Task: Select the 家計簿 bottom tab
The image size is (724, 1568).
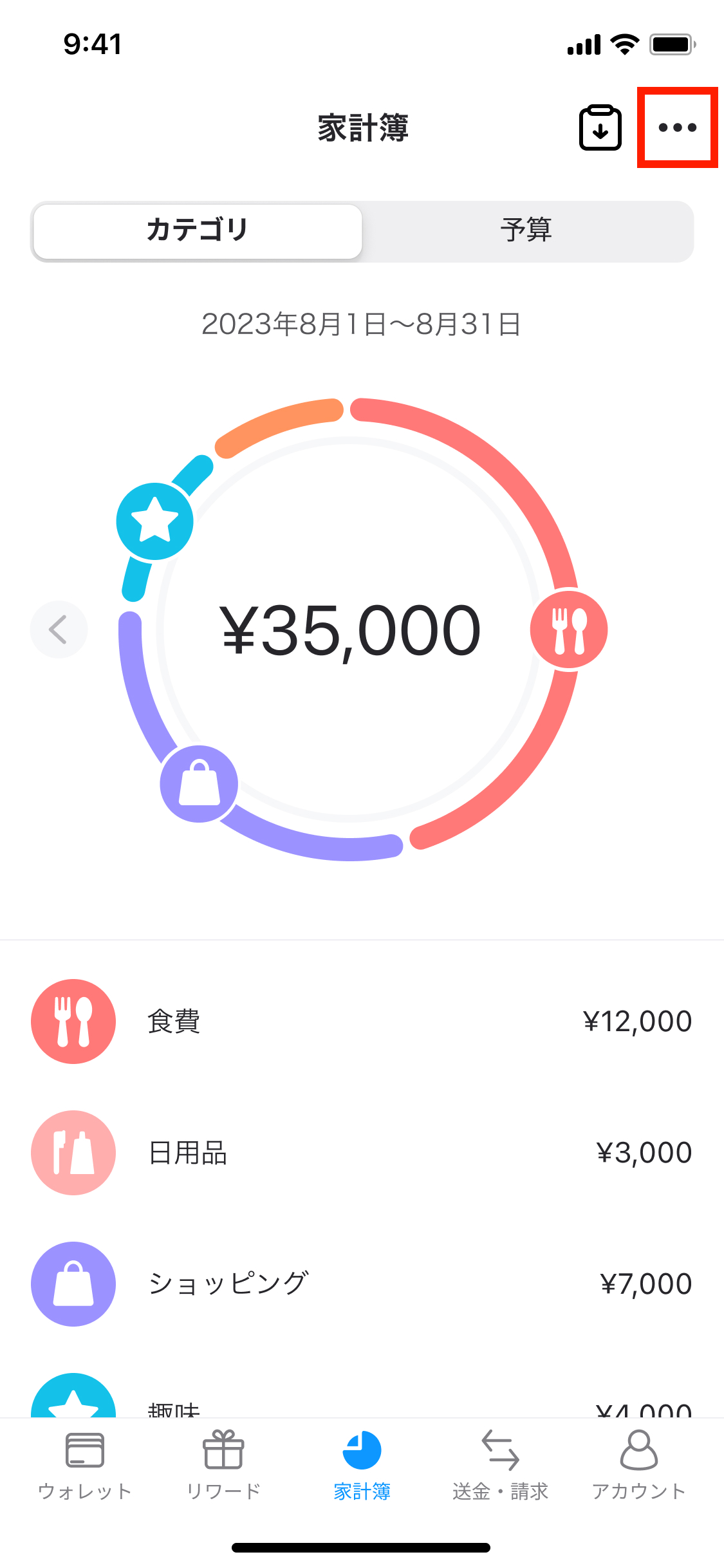Action: click(362, 1462)
